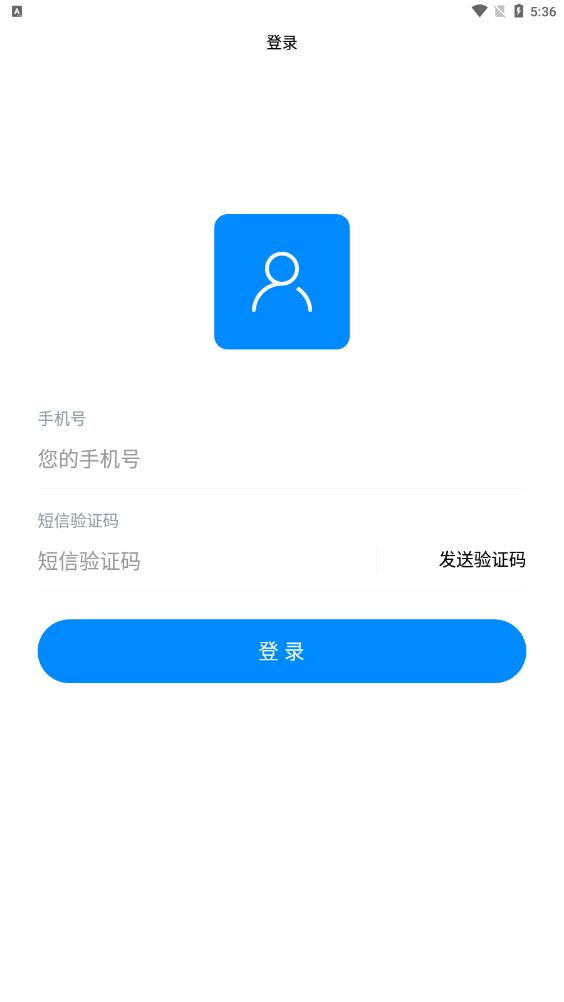Tap the blue 登录 login button

(x=282, y=651)
